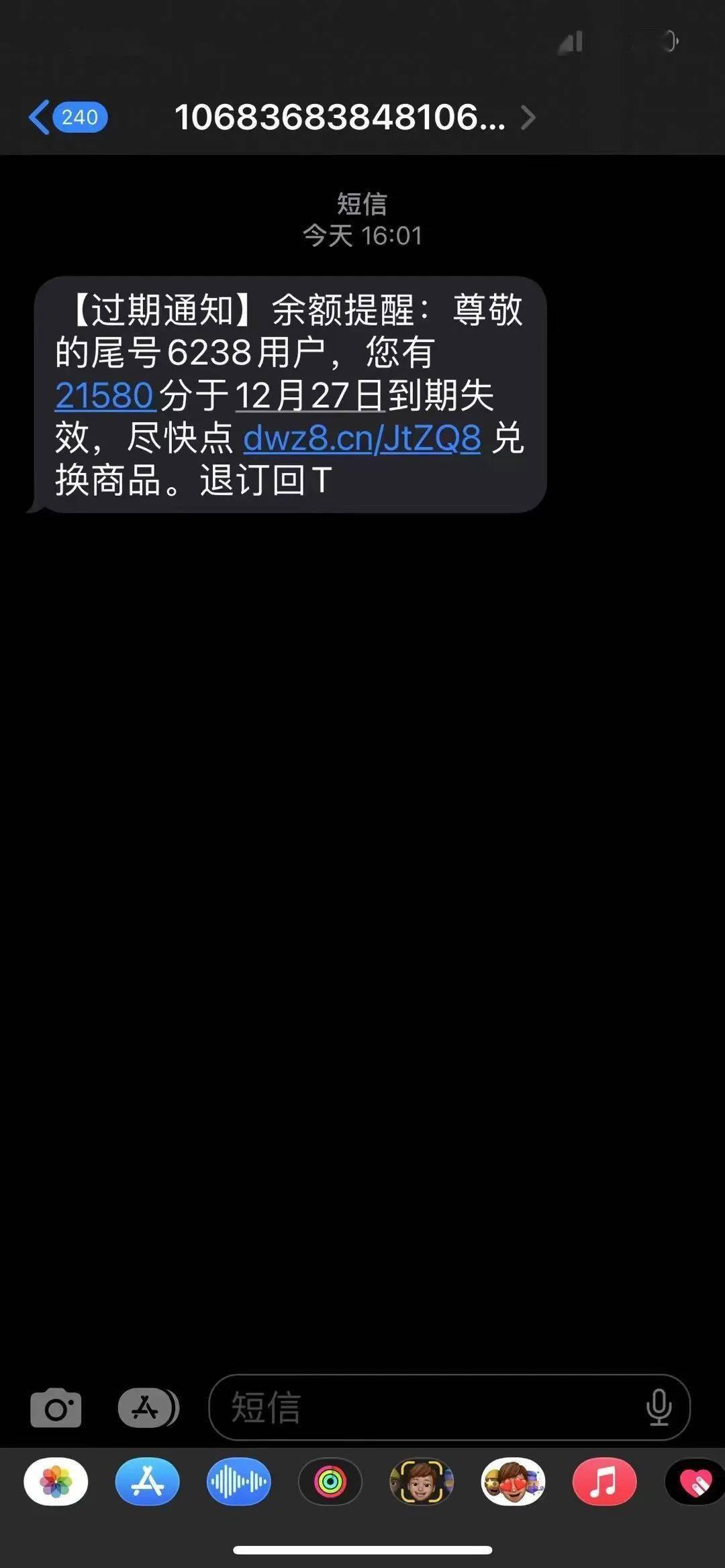This screenshot has height=1568, width=725.
Task: Tap the underlined number 21580
Action: click(105, 395)
